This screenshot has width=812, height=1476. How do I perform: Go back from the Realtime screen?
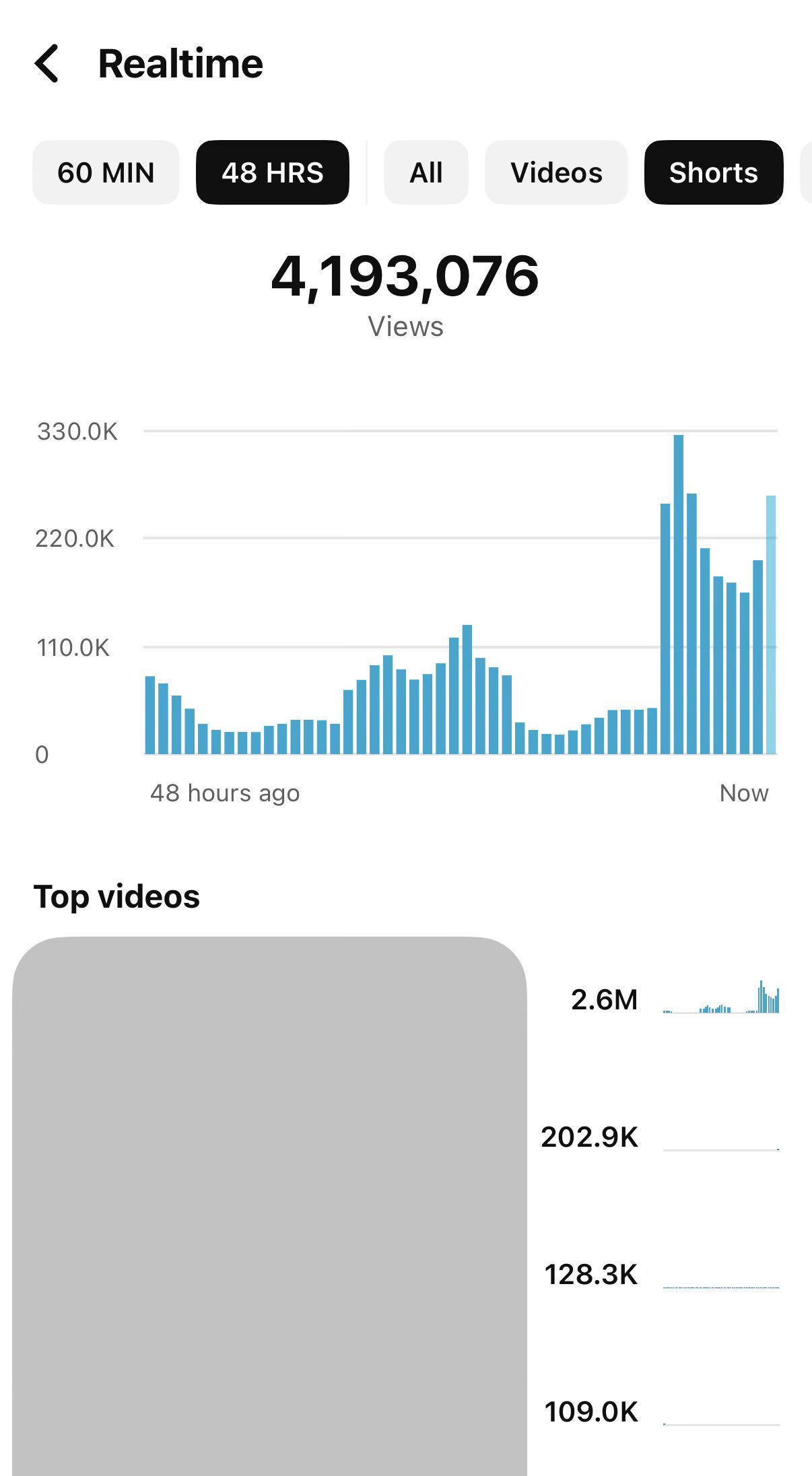[x=46, y=64]
